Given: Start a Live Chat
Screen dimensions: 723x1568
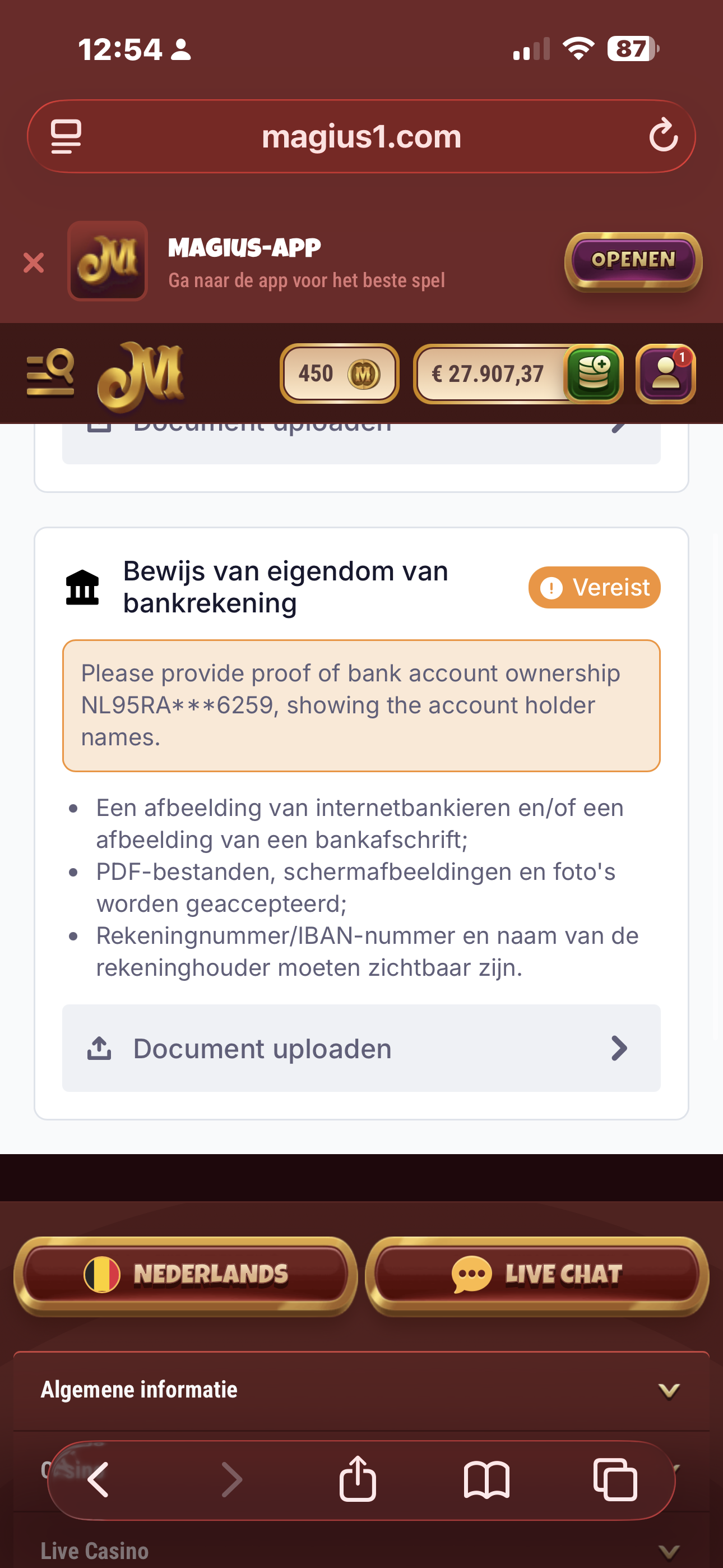Looking at the screenshot, I should (x=537, y=1274).
